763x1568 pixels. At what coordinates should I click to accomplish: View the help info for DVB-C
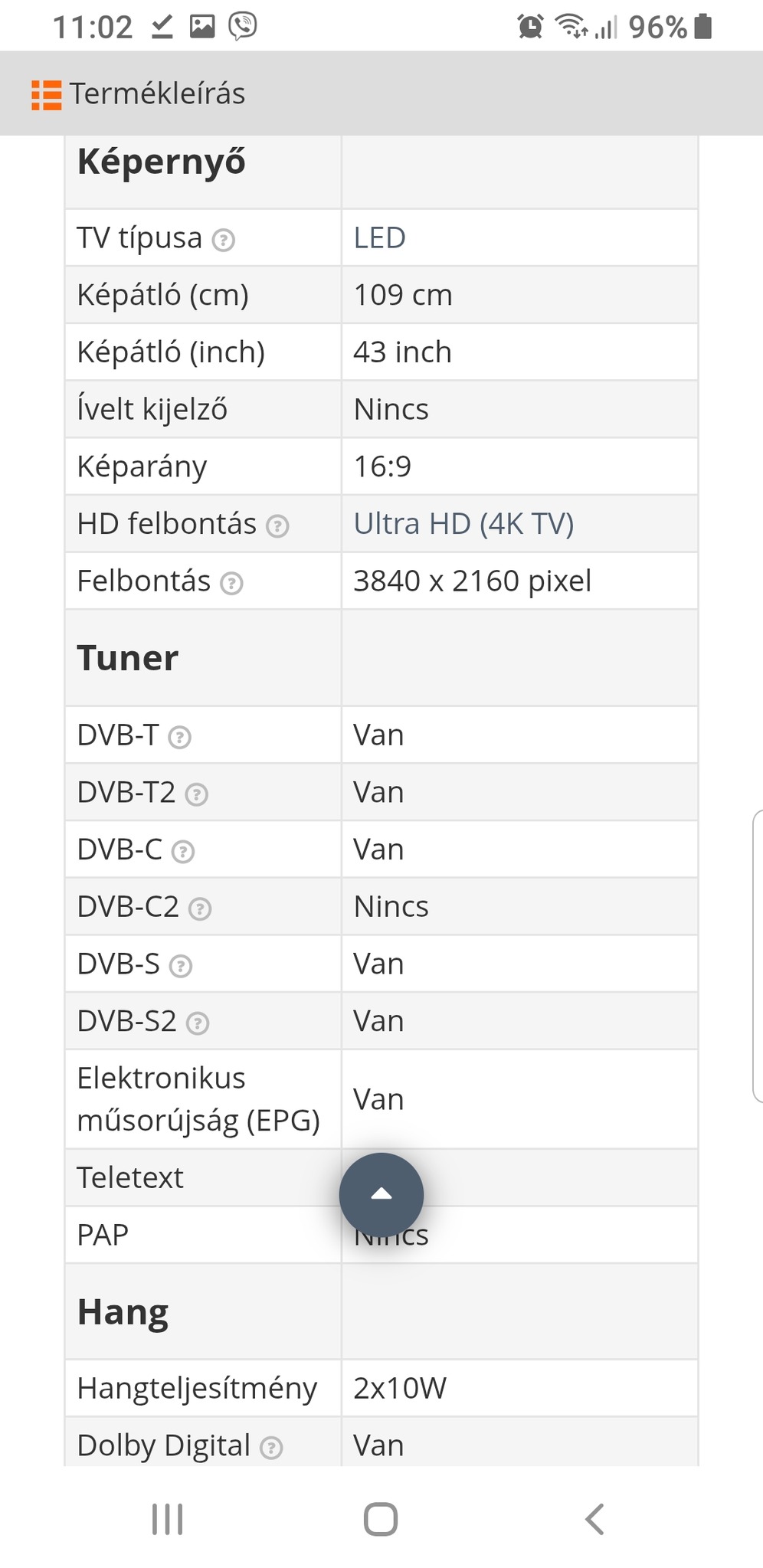[x=182, y=852]
